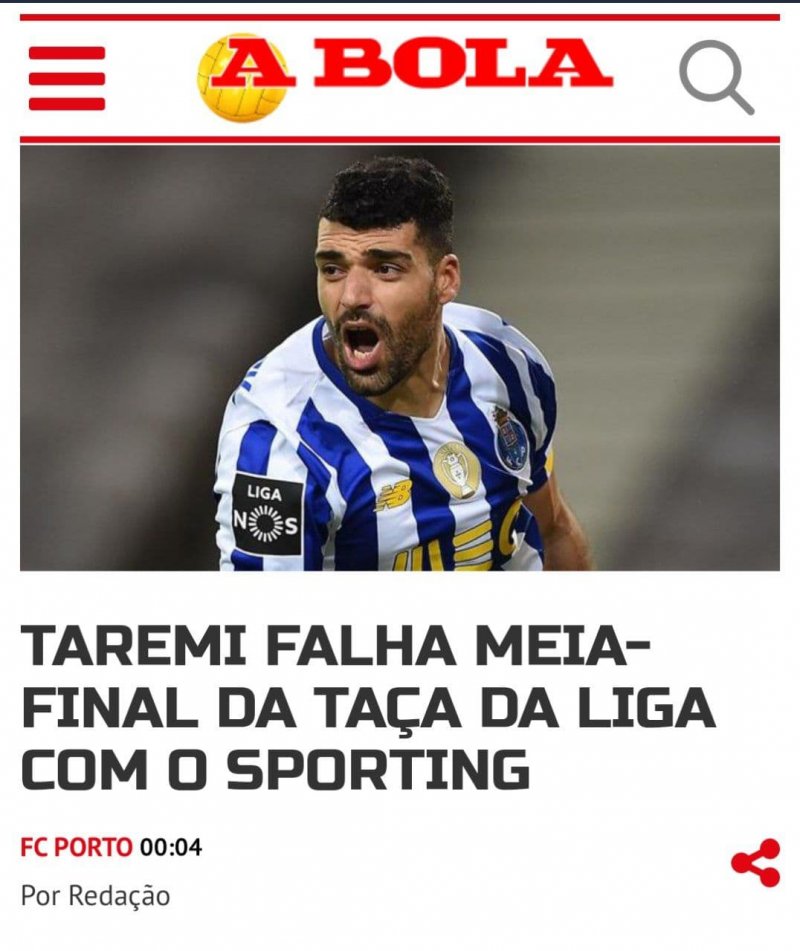Open the search magnifier
Viewport: 800px width, 951px height.
715,76
